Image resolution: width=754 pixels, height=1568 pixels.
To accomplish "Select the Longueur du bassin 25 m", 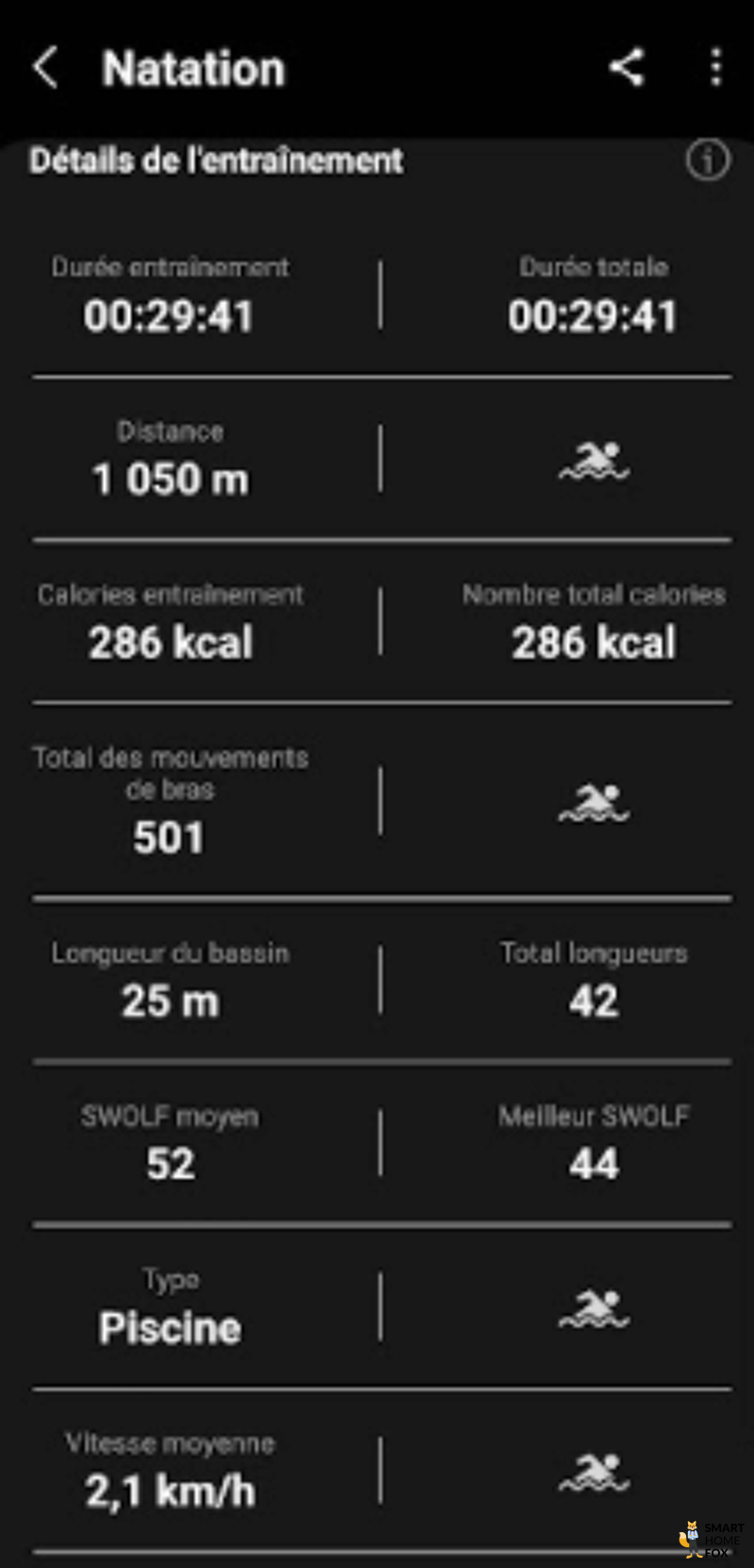I will (170, 1002).
